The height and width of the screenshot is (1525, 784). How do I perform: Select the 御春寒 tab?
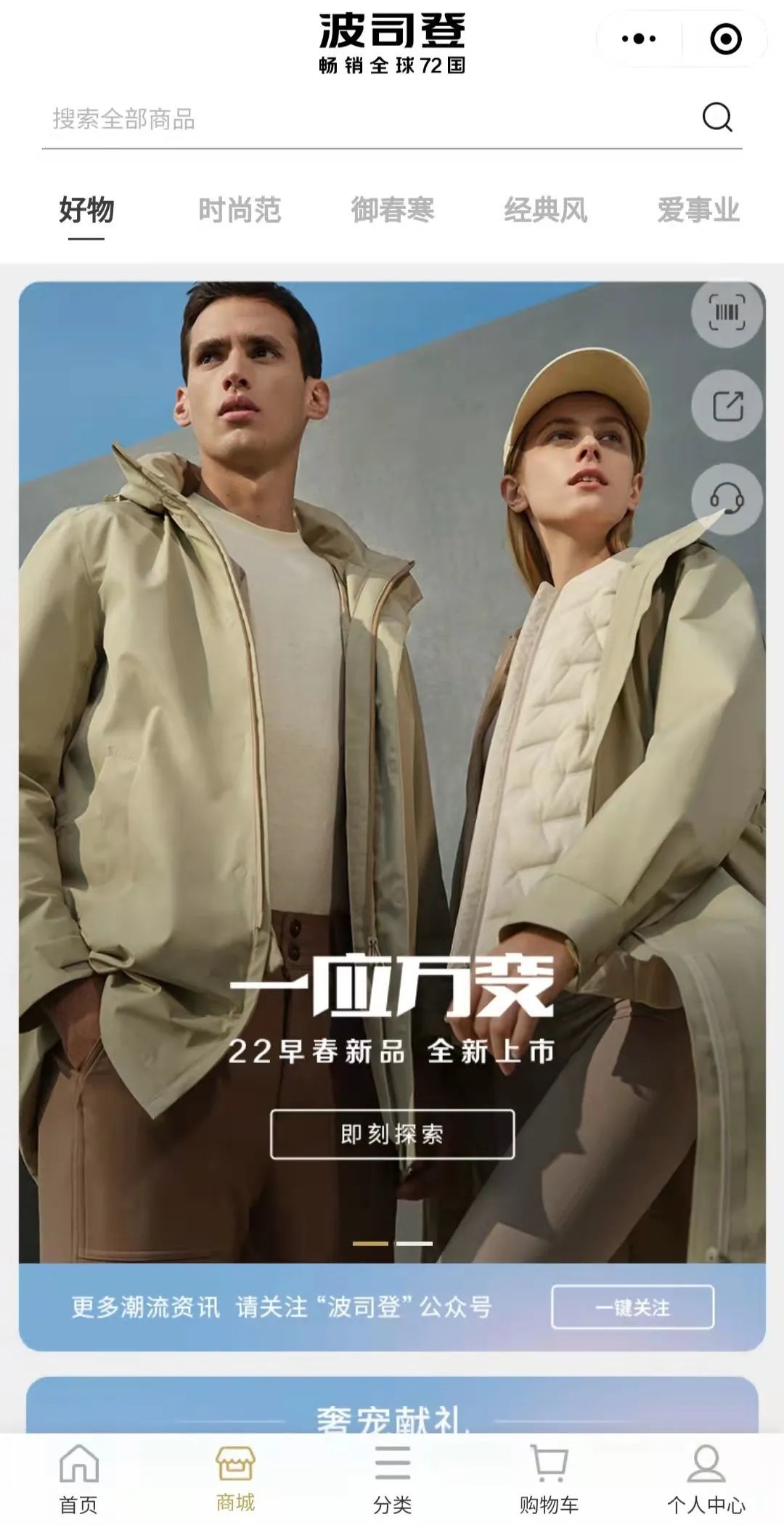pos(394,211)
